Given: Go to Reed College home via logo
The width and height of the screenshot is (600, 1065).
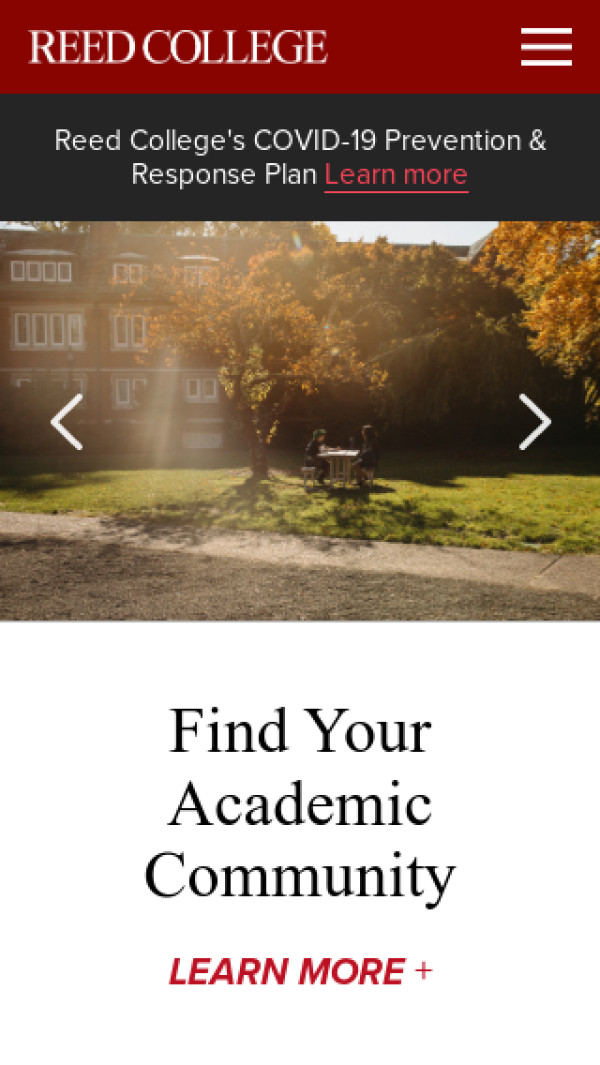Looking at the screenshot, I should click(178, 47).
